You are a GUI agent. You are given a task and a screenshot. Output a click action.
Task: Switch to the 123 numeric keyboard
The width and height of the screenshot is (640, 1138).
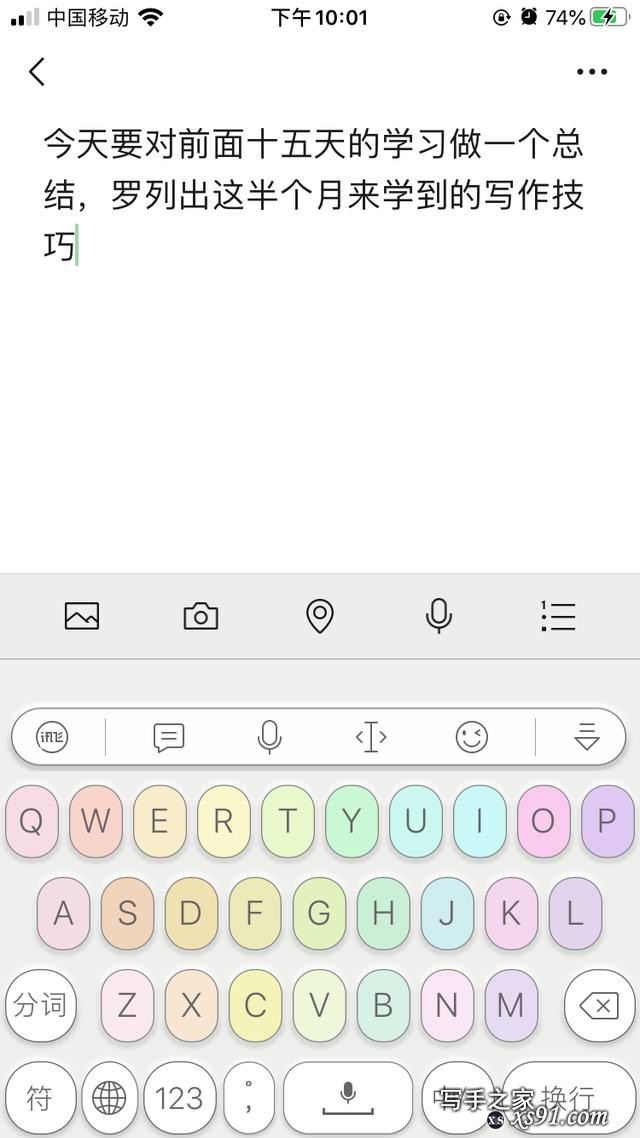click(x=179, y=1098)
